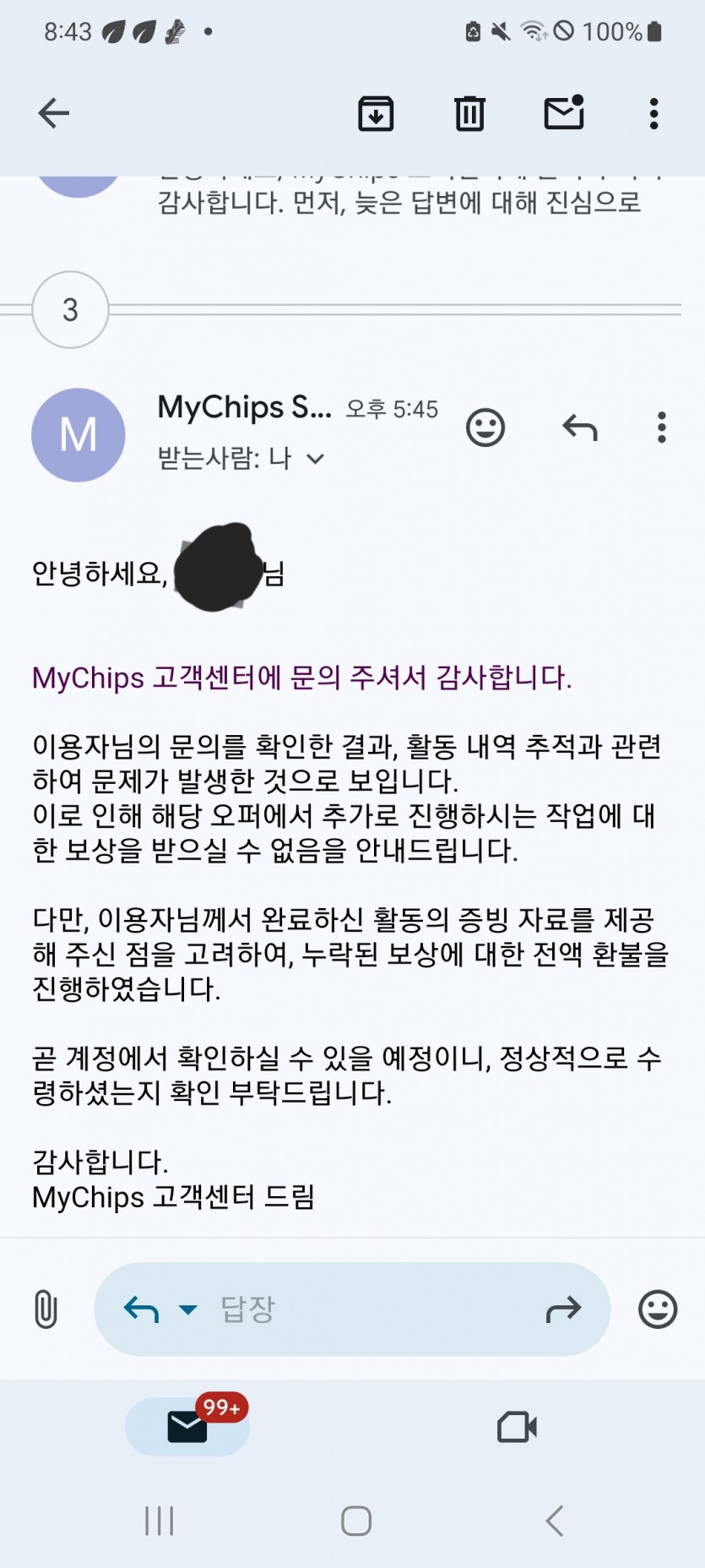Expand the 3 collapsed messages
Viewport: 705px width, 1568px height.
pyautogui.click(x=70, y=309)
